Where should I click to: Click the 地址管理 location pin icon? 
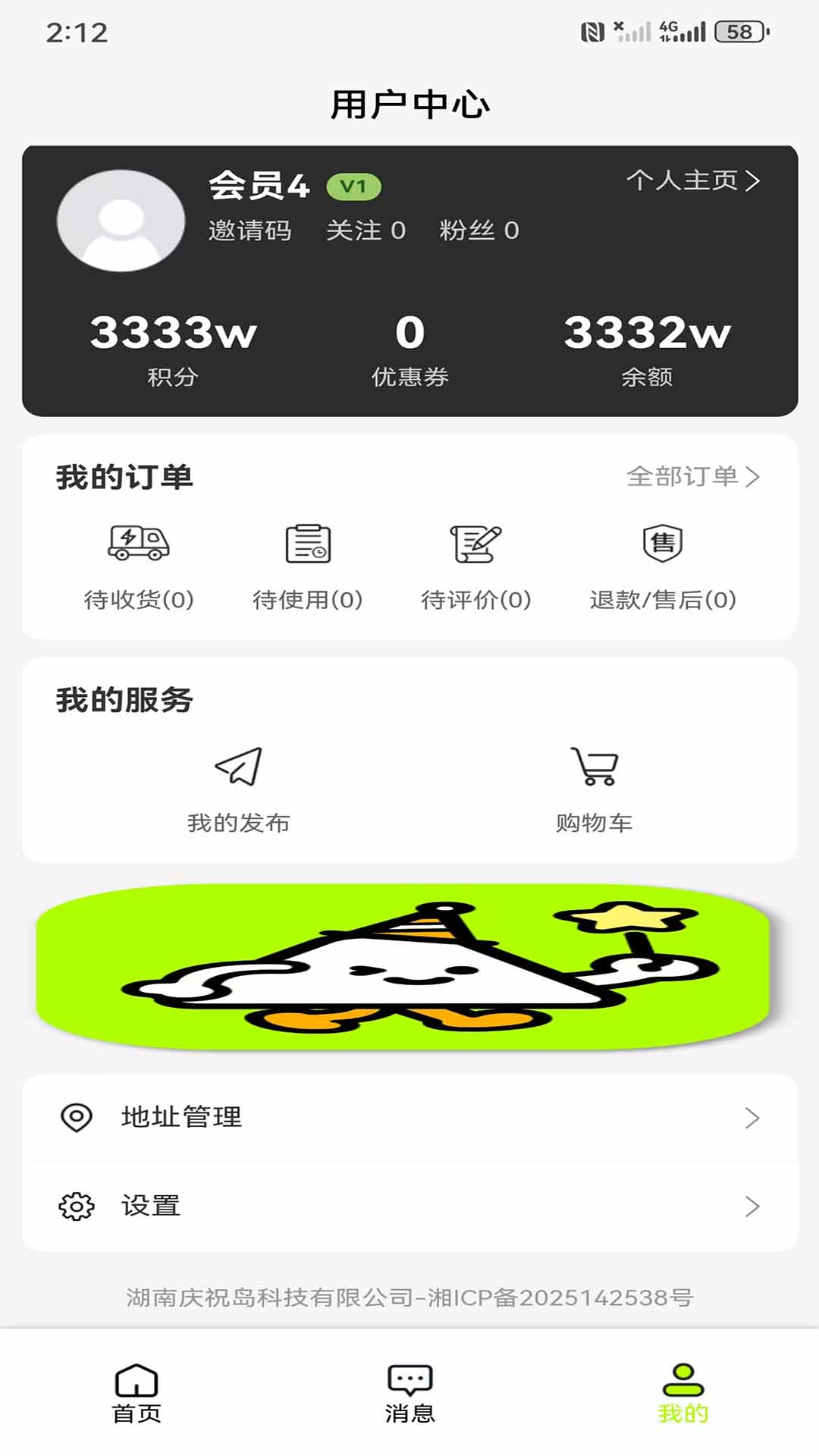[75, 1117]
